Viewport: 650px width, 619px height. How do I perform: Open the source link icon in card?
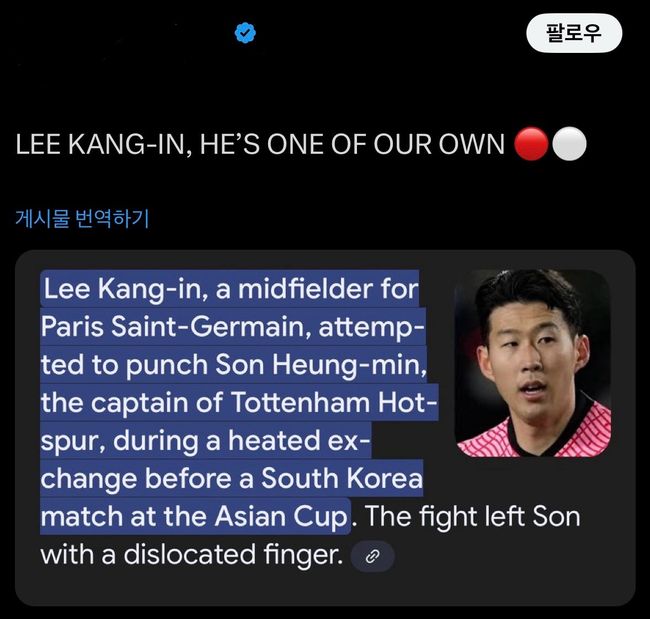pos(372,556)
